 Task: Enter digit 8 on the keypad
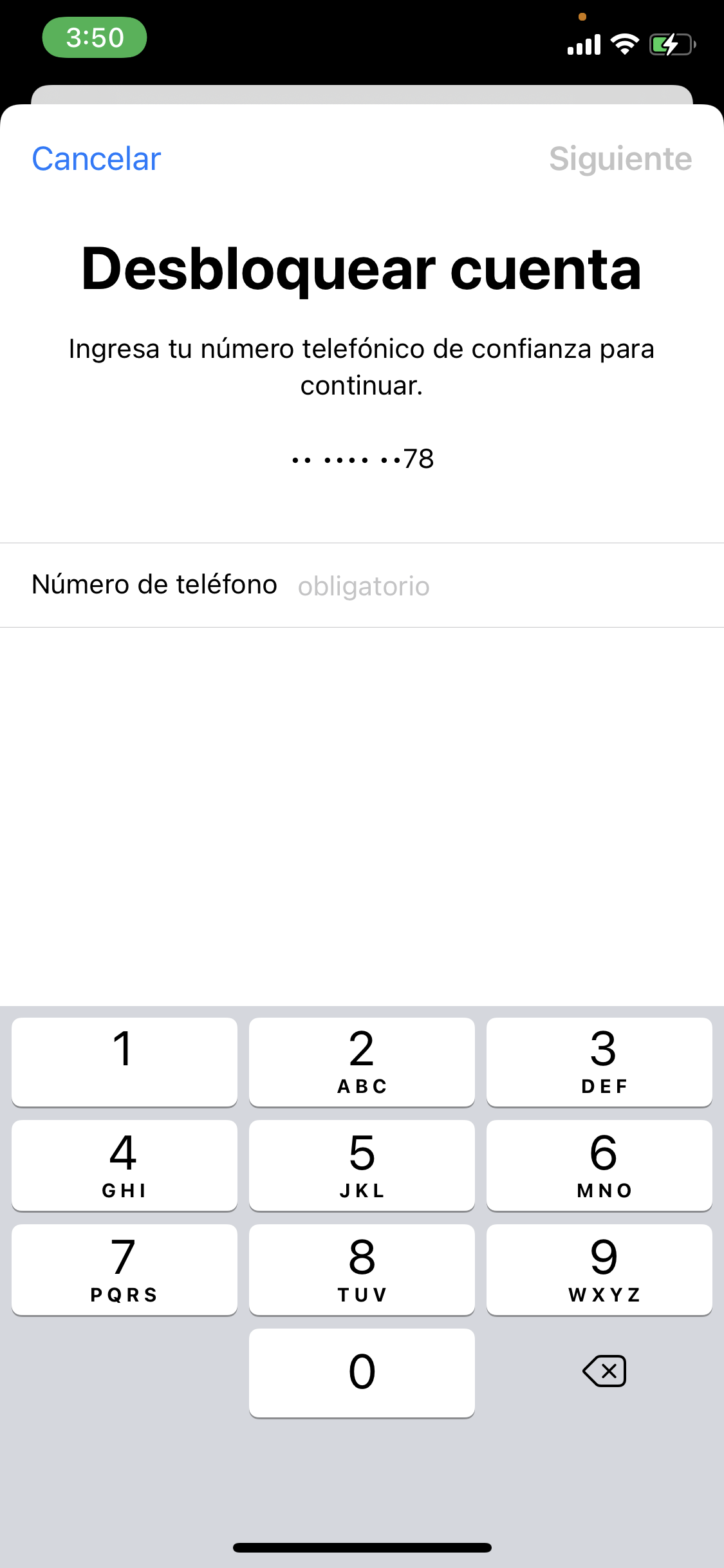click(x=362, y=1269)
